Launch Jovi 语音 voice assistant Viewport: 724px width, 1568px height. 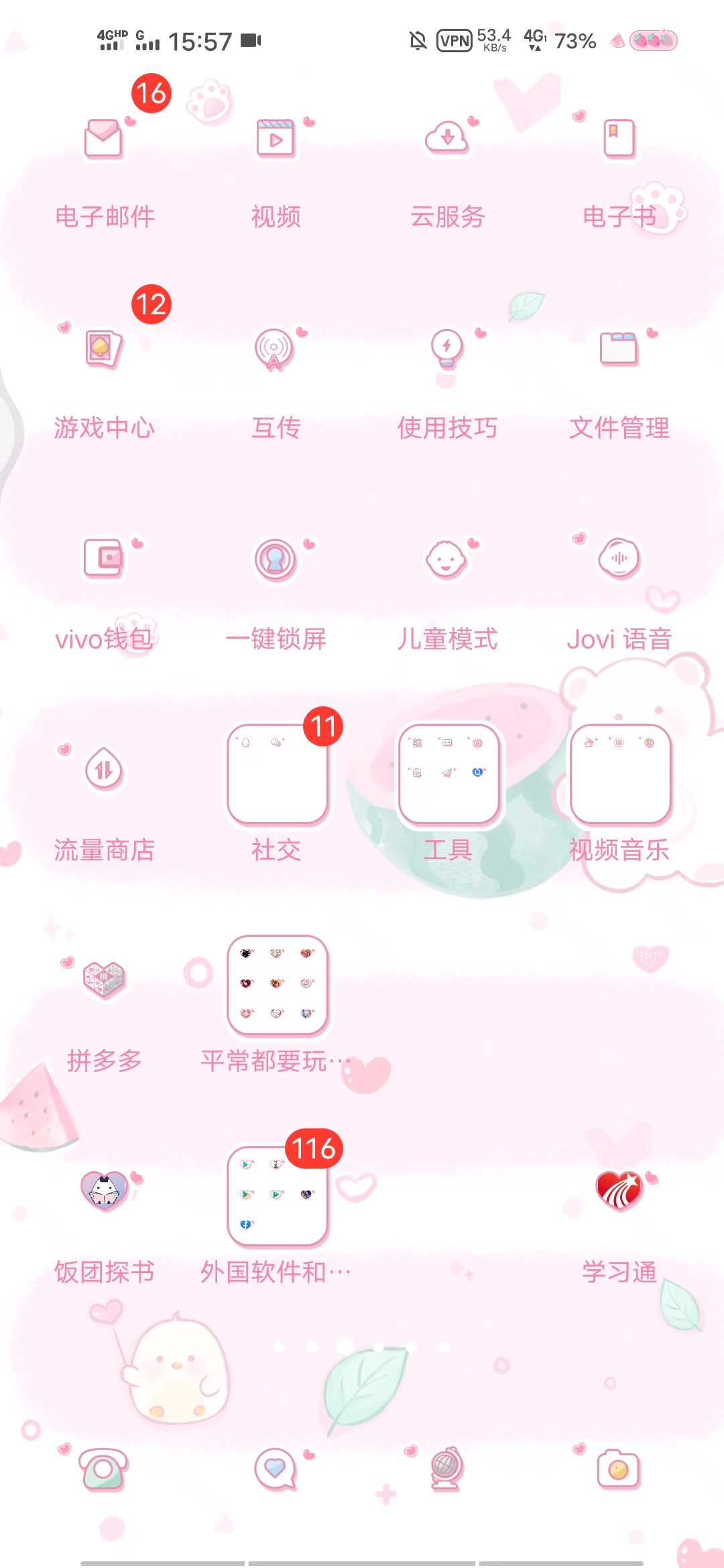click(619, 559)
